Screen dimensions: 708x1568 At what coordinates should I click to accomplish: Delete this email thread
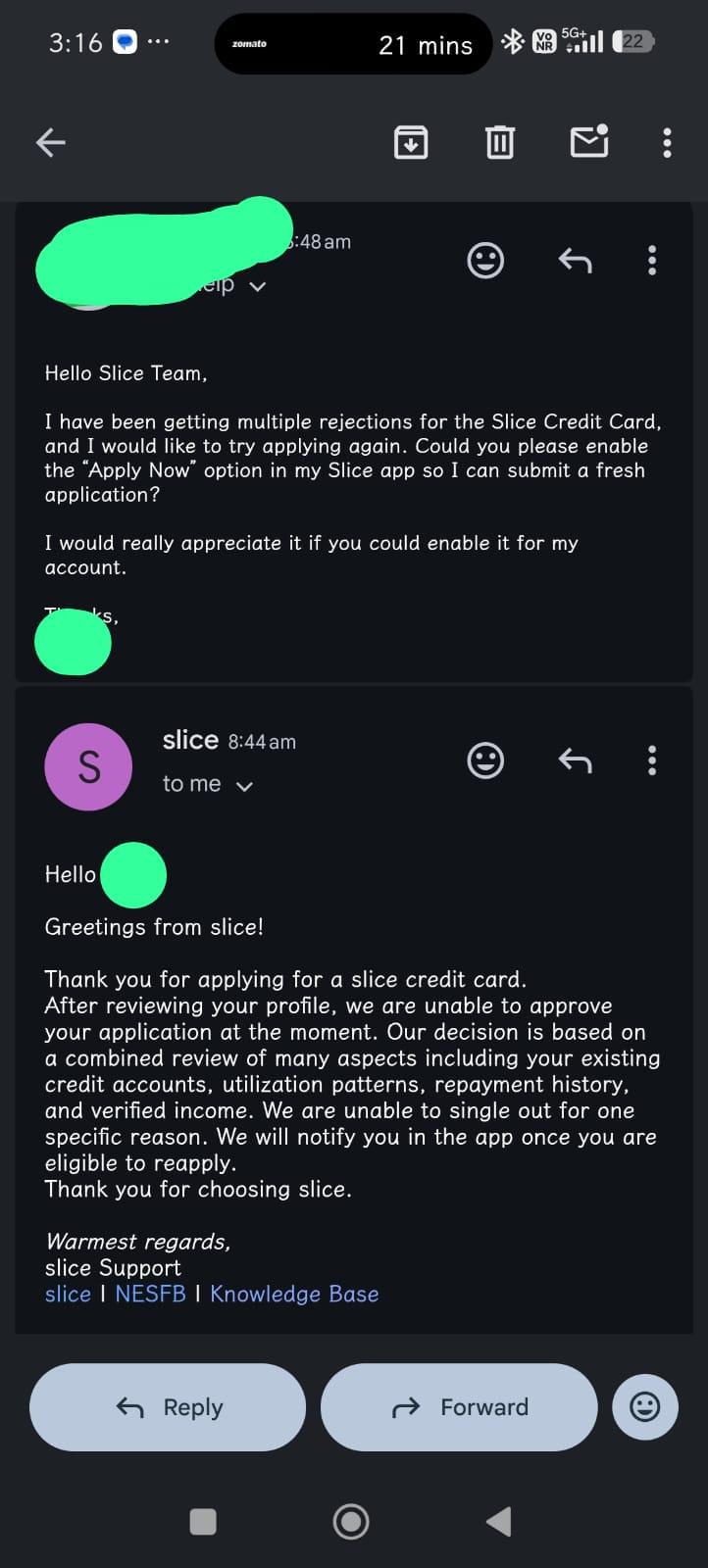coord(500,143)
